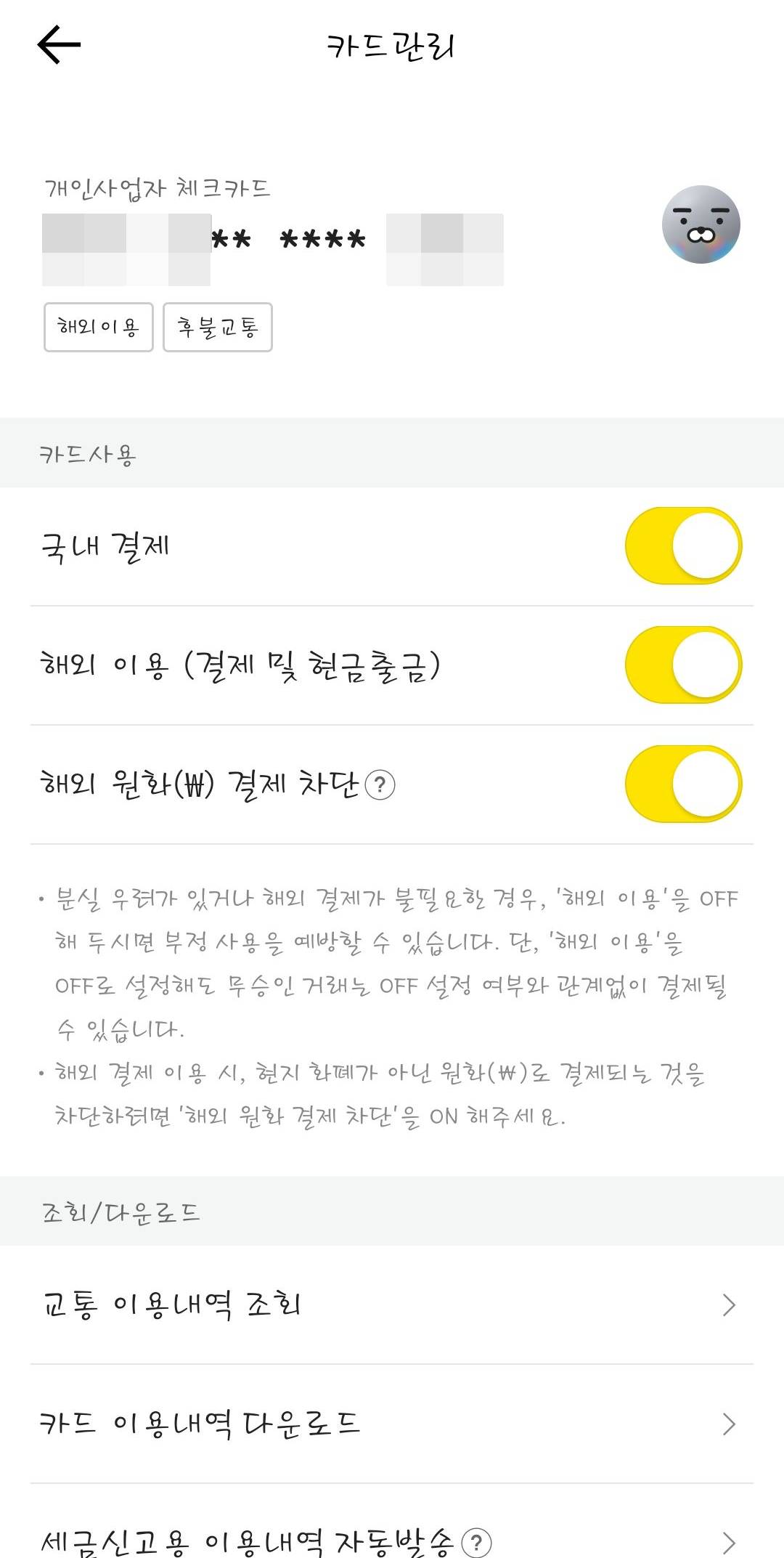The height and width of the screenshot is (1558, 784).
Task: Select the 후불교통 badge under the card number
Action: 217,328
